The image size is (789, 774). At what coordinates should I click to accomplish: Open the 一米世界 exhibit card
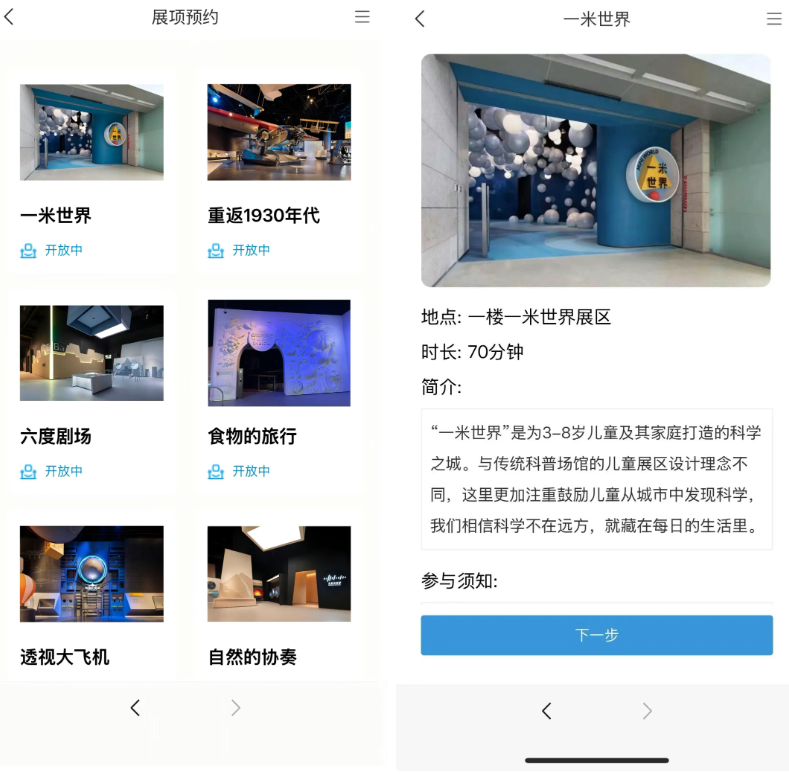[91, 170]
